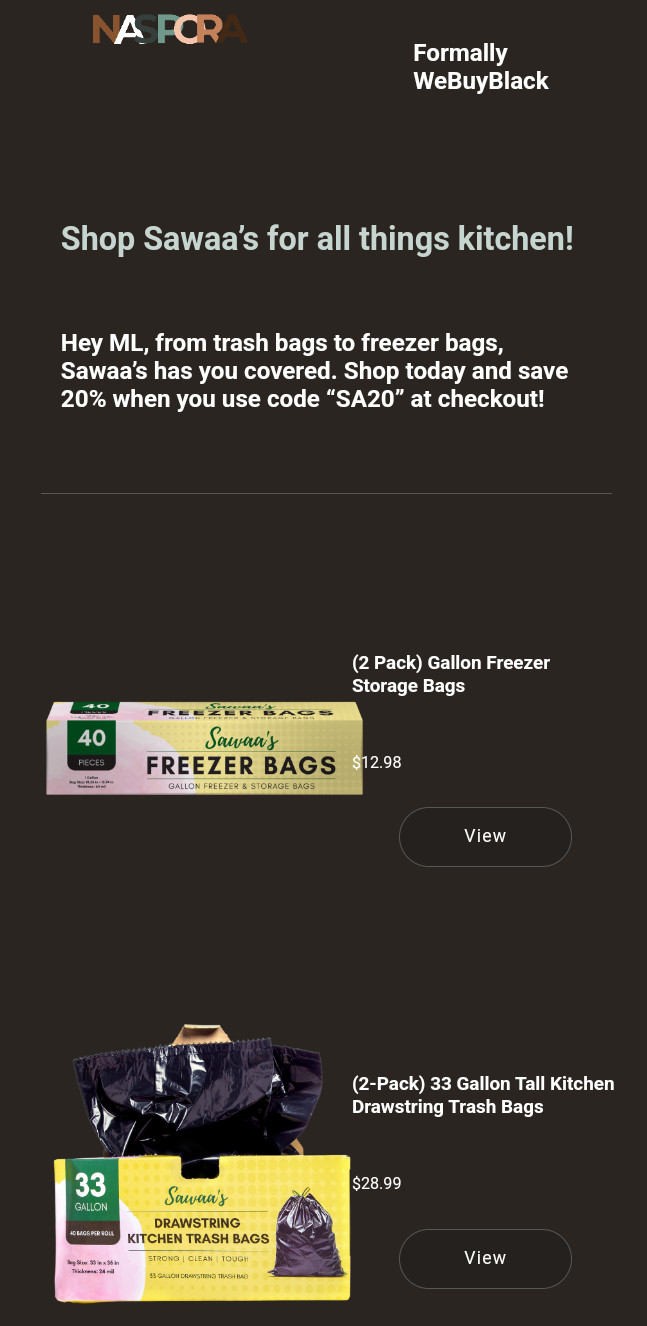
Task: Tap View for Gallon Freezer Storage Bags
Action: click(x=485, y=837)
